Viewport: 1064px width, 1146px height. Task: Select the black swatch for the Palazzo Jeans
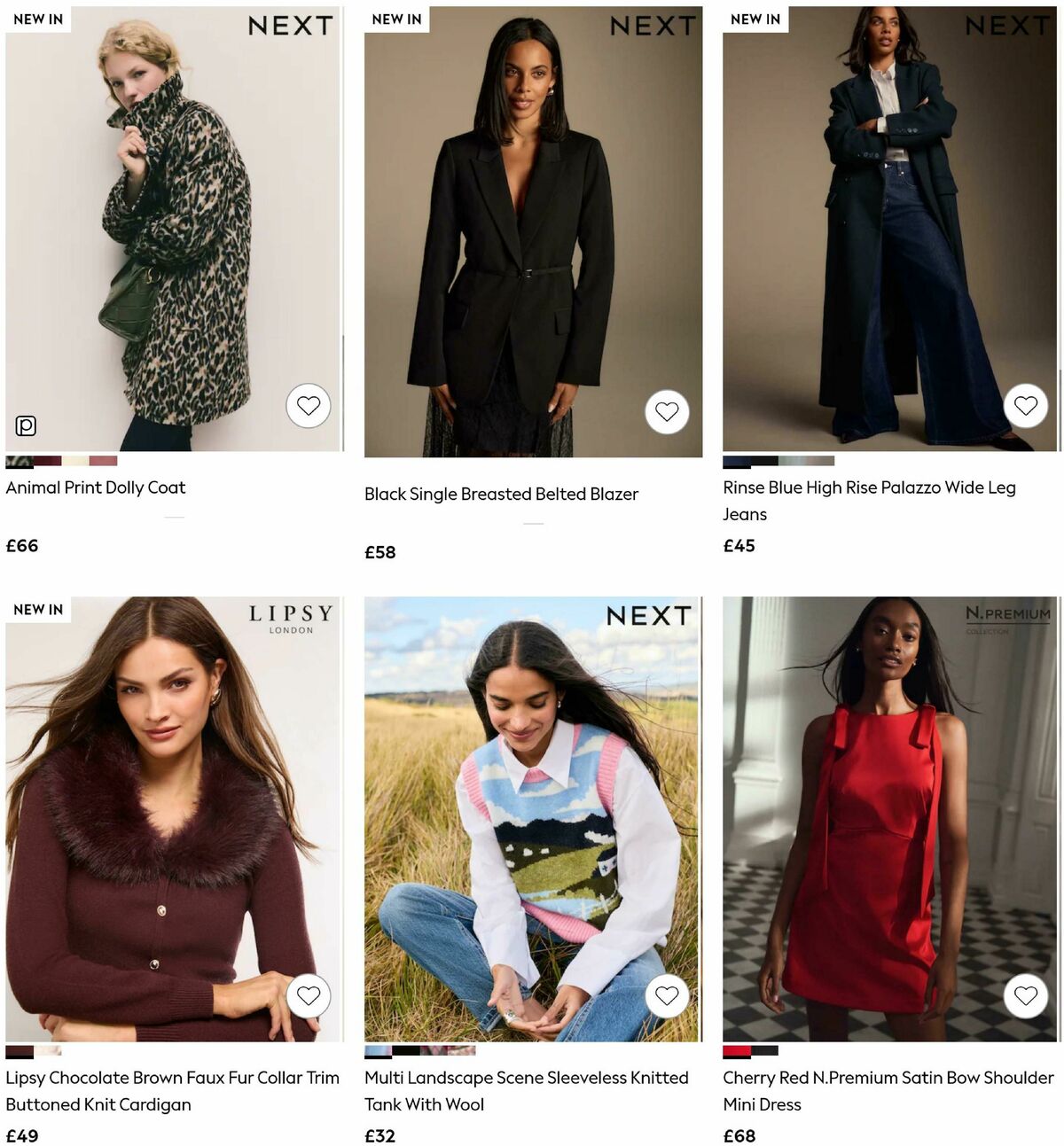click(x=764, y=461)
